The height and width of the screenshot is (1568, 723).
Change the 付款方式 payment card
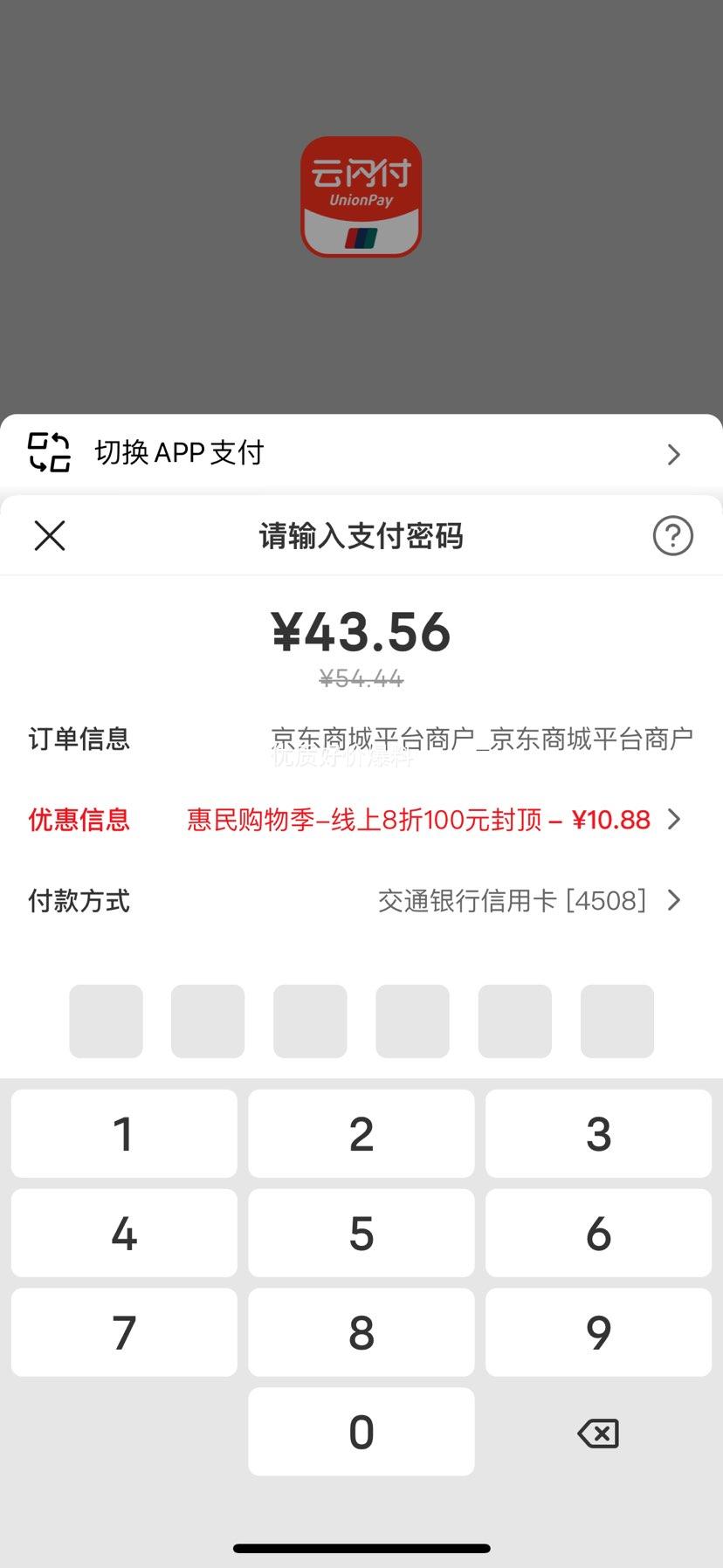point(361,900)
